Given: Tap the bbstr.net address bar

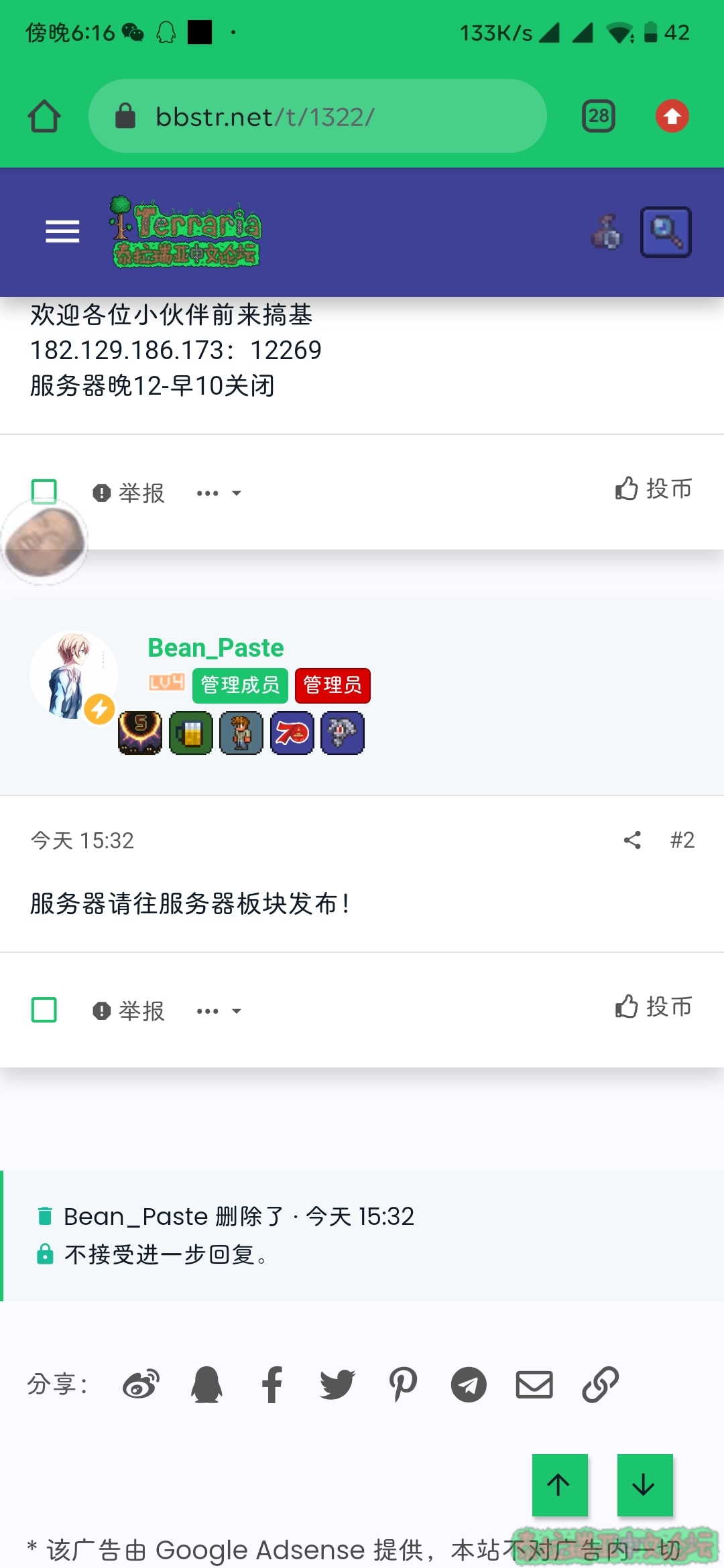Looking at the screenshot, I should pyautogui.click(x=317, y=116).
